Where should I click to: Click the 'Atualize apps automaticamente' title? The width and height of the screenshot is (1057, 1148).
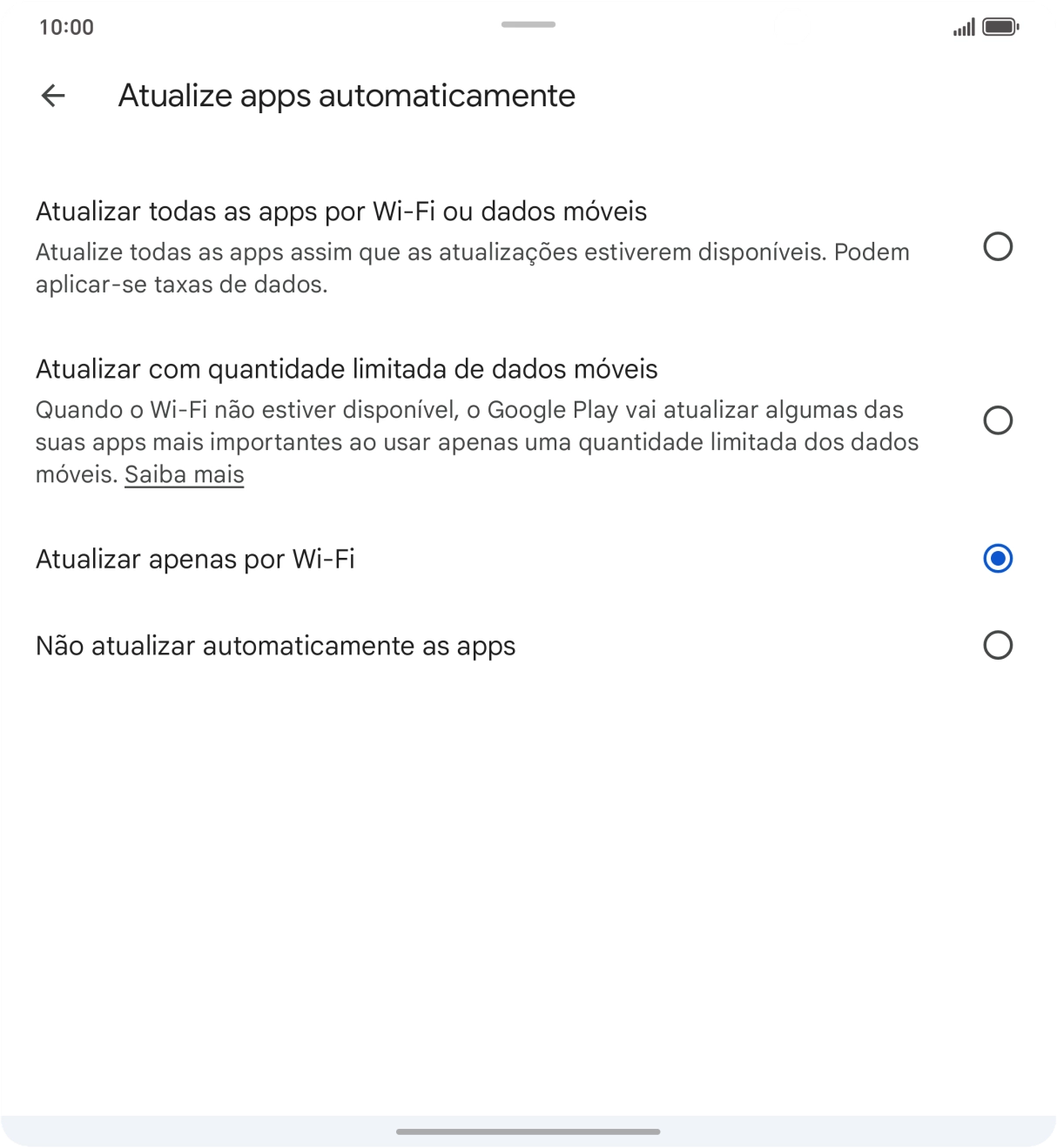[x=347, y=96]
